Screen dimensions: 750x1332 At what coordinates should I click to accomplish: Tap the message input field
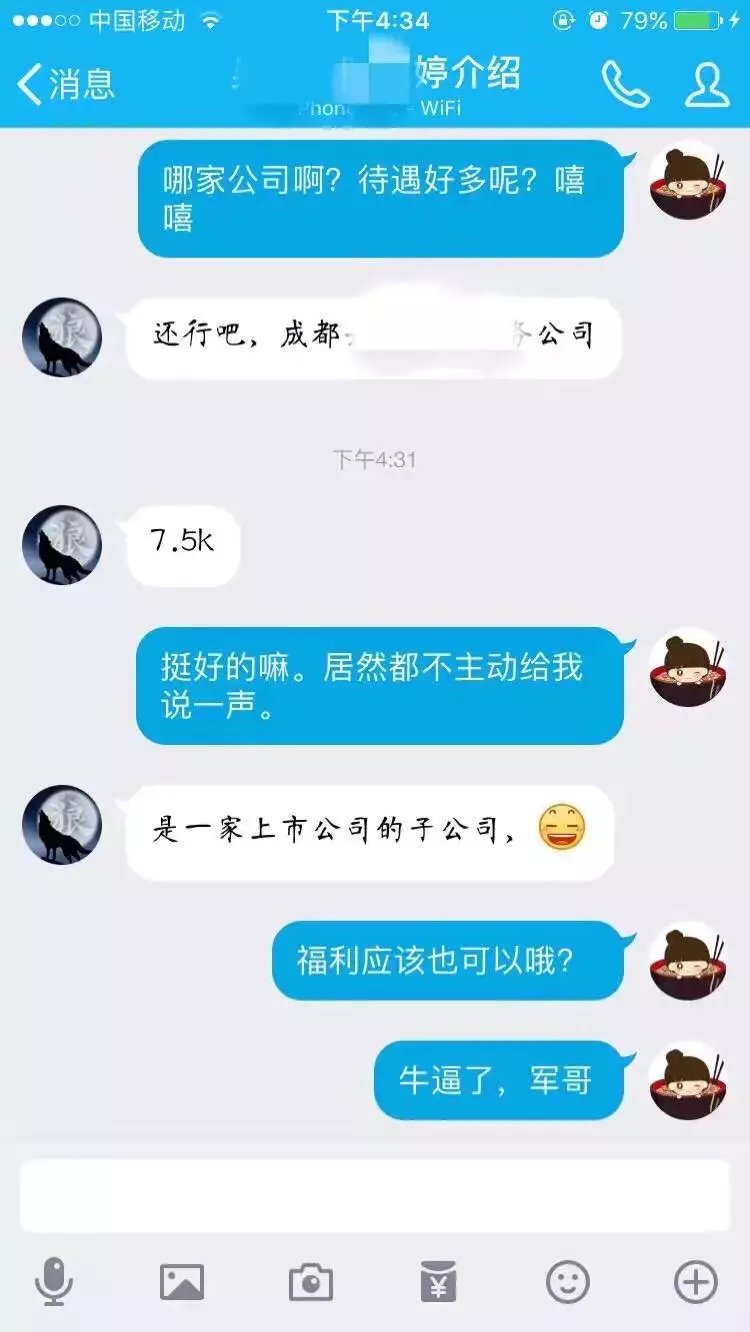[375, 1196]
